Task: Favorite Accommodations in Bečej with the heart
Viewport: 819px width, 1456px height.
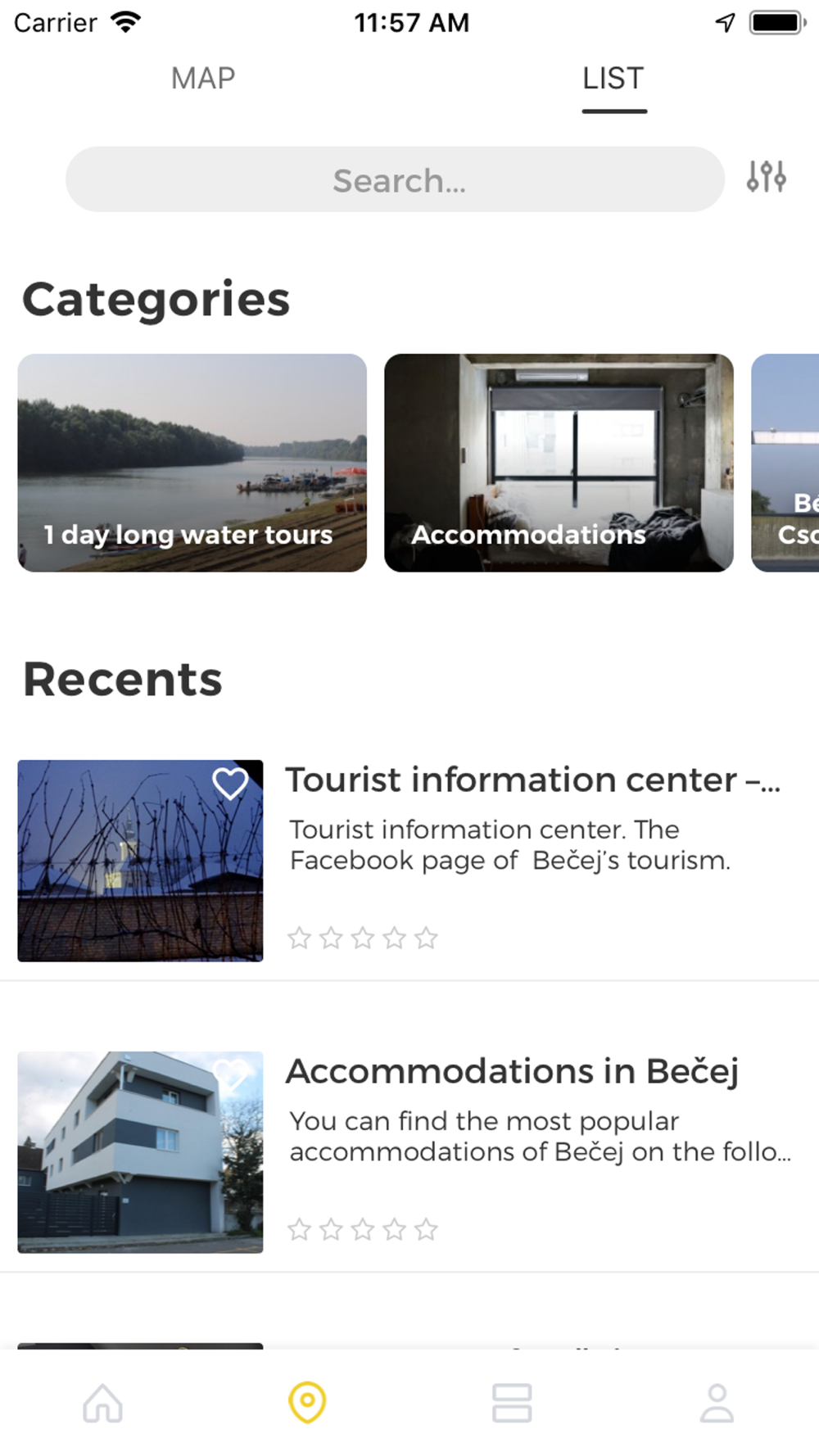Action: click(x=230, y=1074)
